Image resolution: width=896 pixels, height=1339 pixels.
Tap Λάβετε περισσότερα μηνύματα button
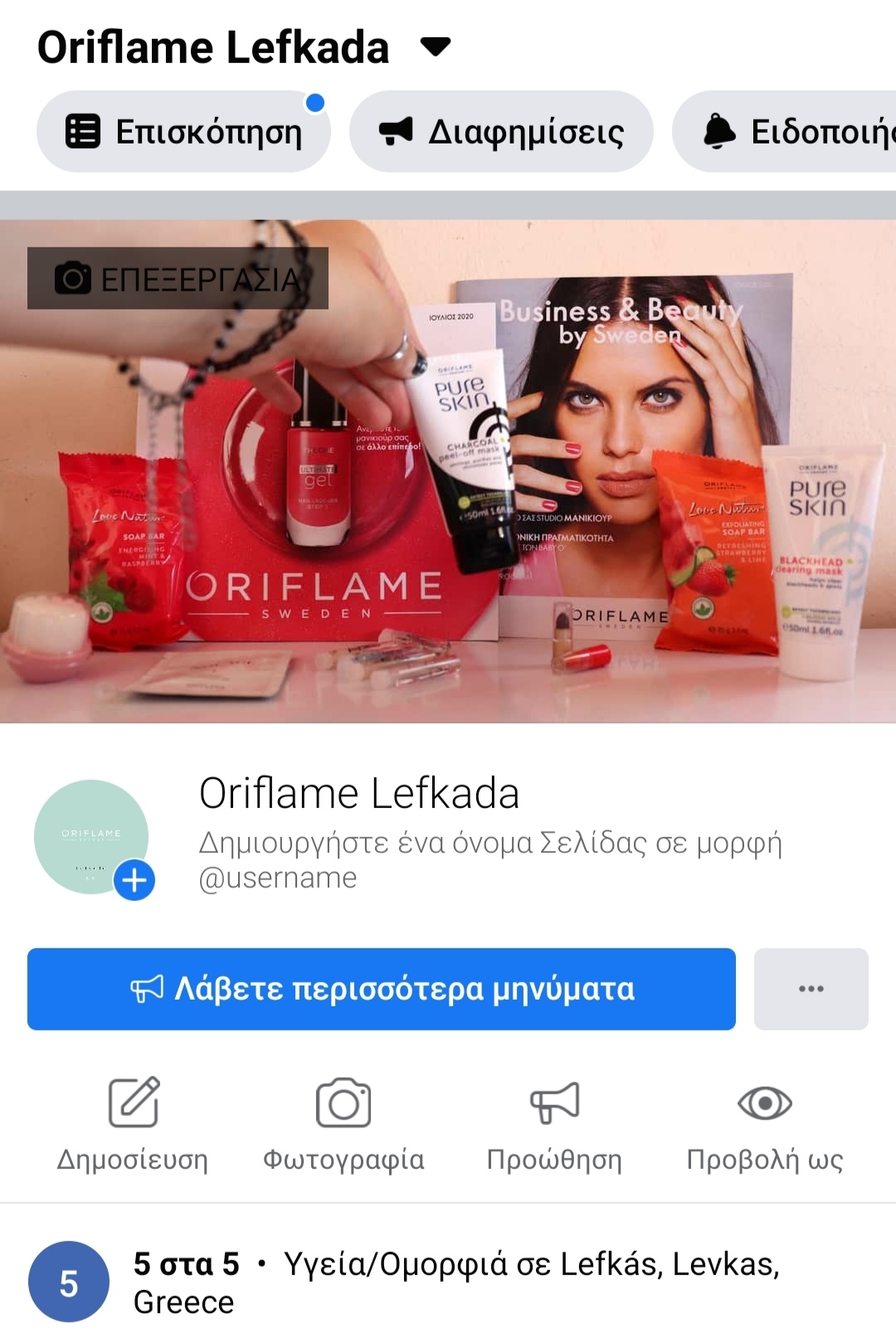pos(382,989)
